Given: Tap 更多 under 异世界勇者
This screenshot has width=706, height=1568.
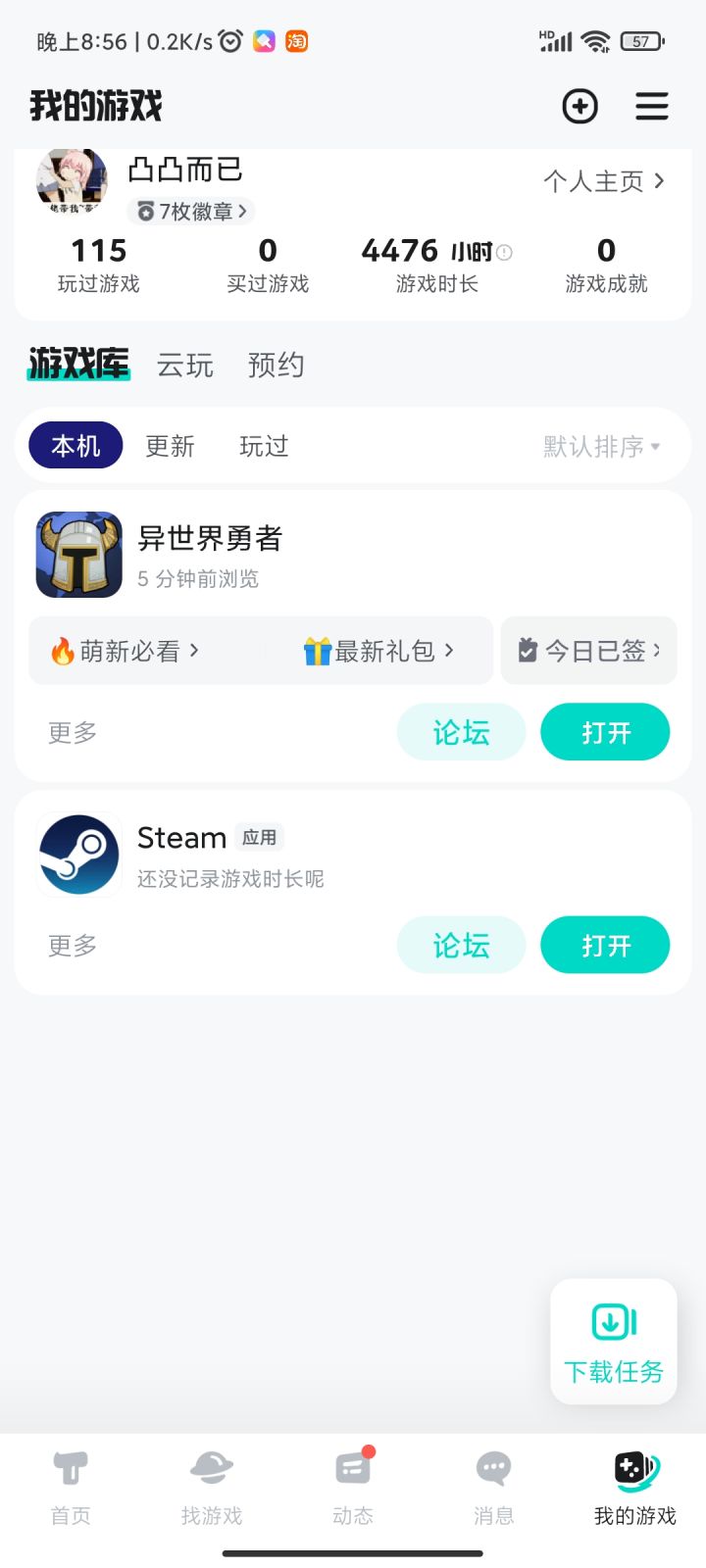Looking at the screenshot, I should [73, 732].
